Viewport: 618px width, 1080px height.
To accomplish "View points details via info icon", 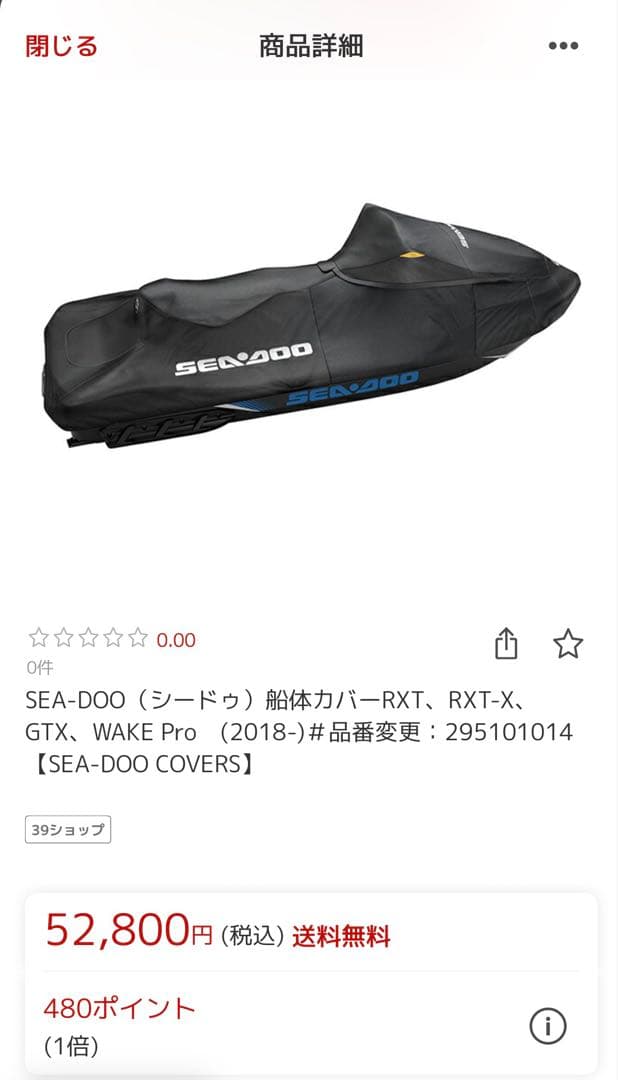I will coord(547,1025).
